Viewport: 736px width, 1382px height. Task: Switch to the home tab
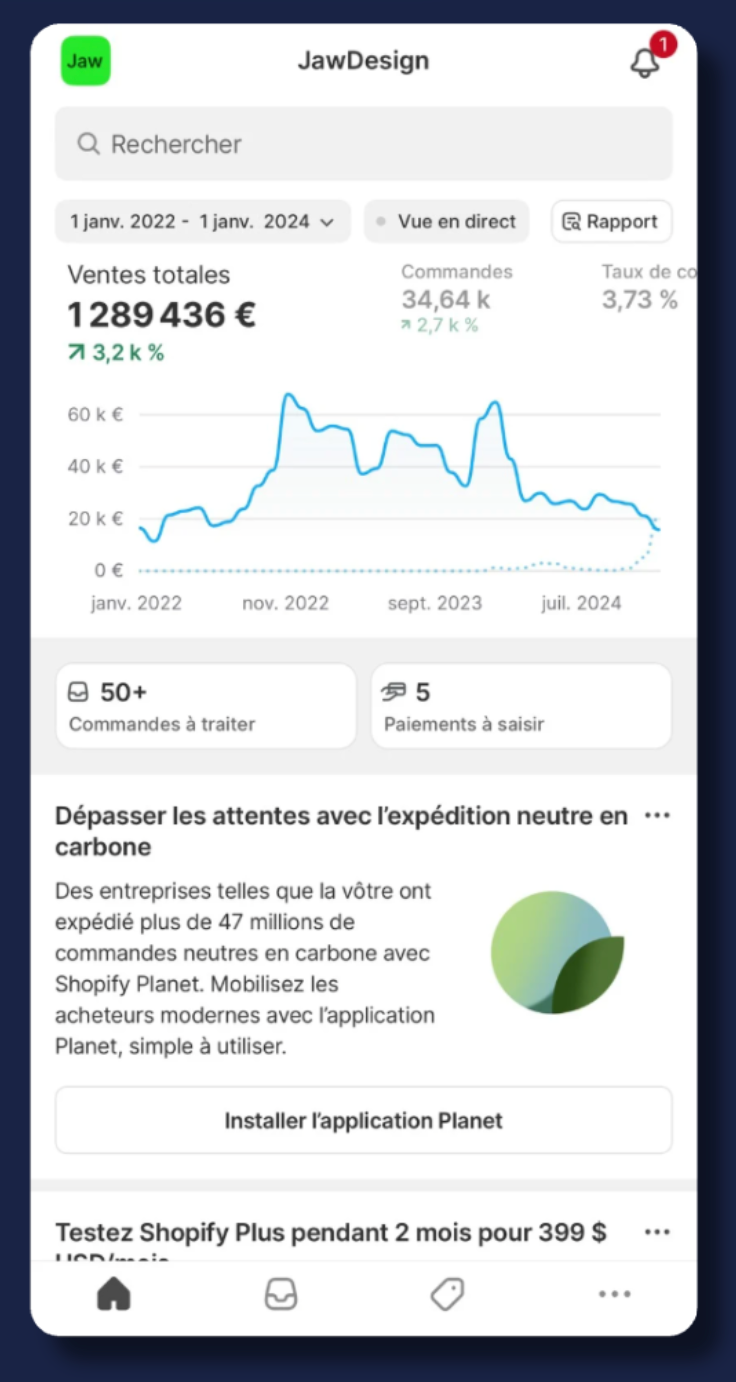(113, 1295)
